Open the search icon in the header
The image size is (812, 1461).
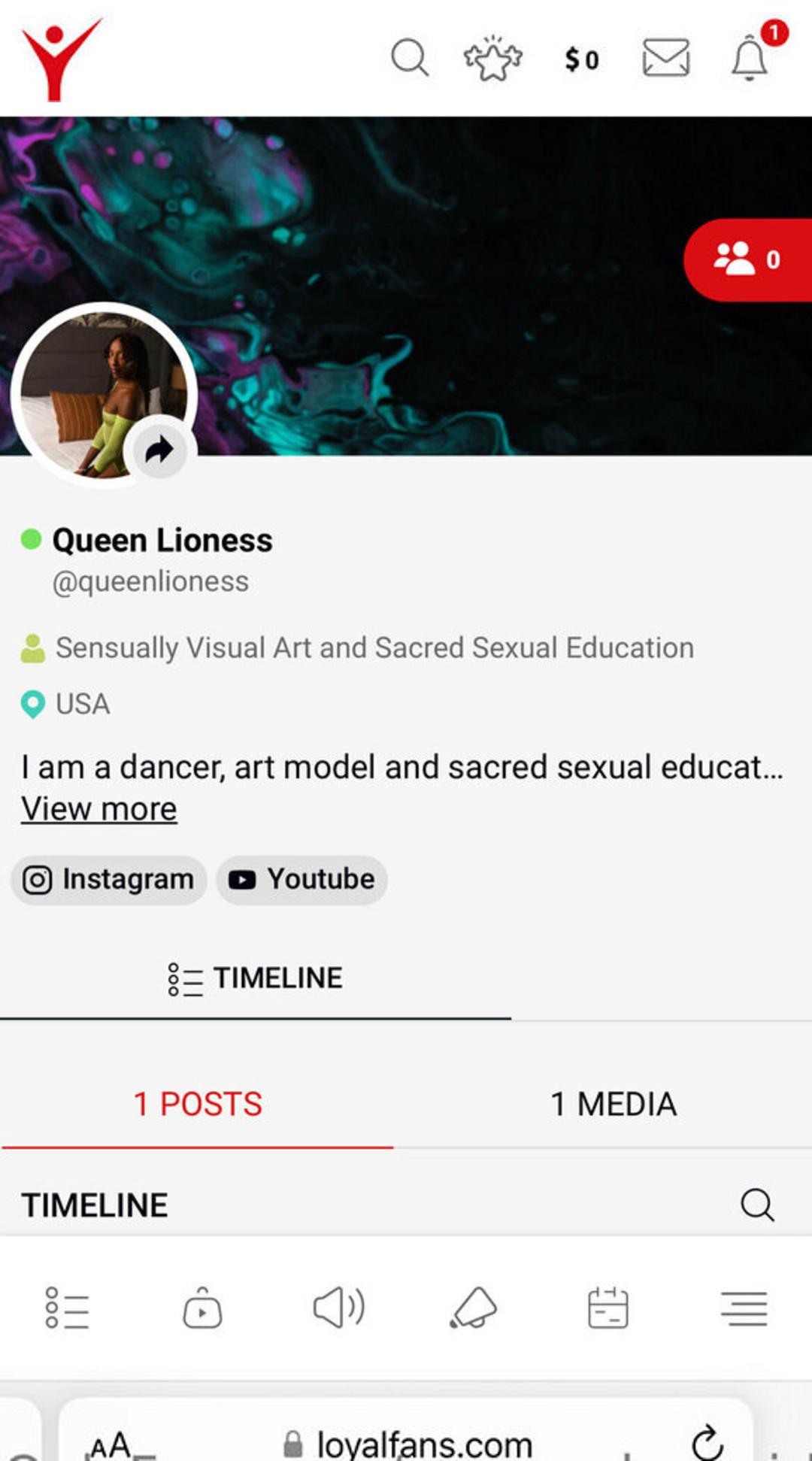[x=410, y=58]
